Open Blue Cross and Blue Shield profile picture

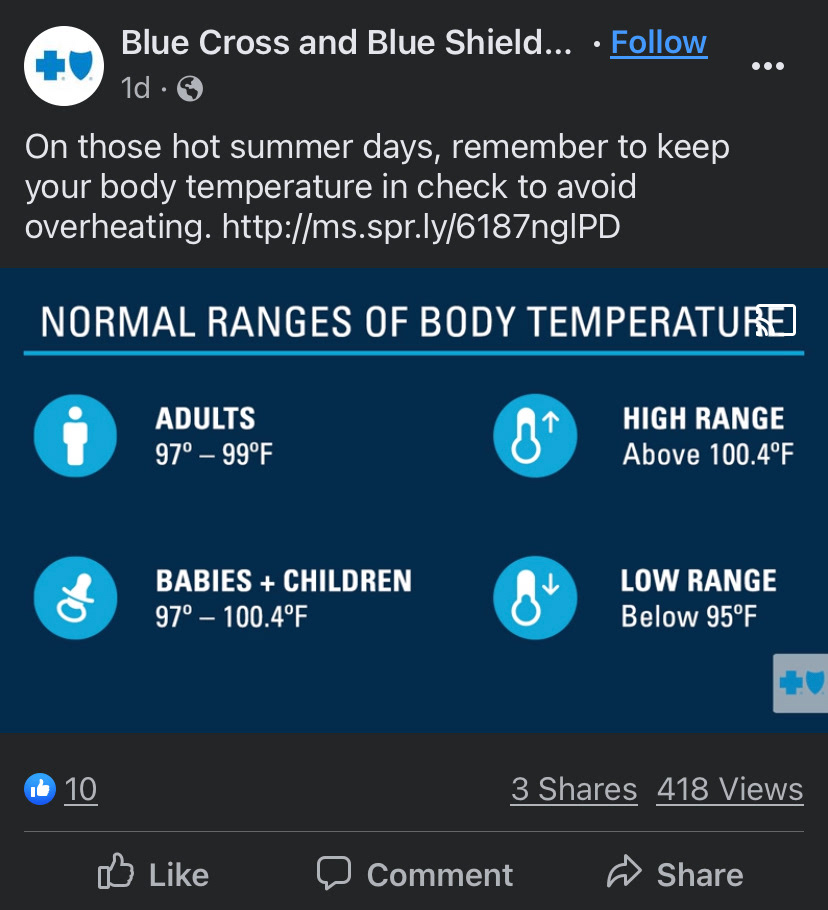(64, 65)
